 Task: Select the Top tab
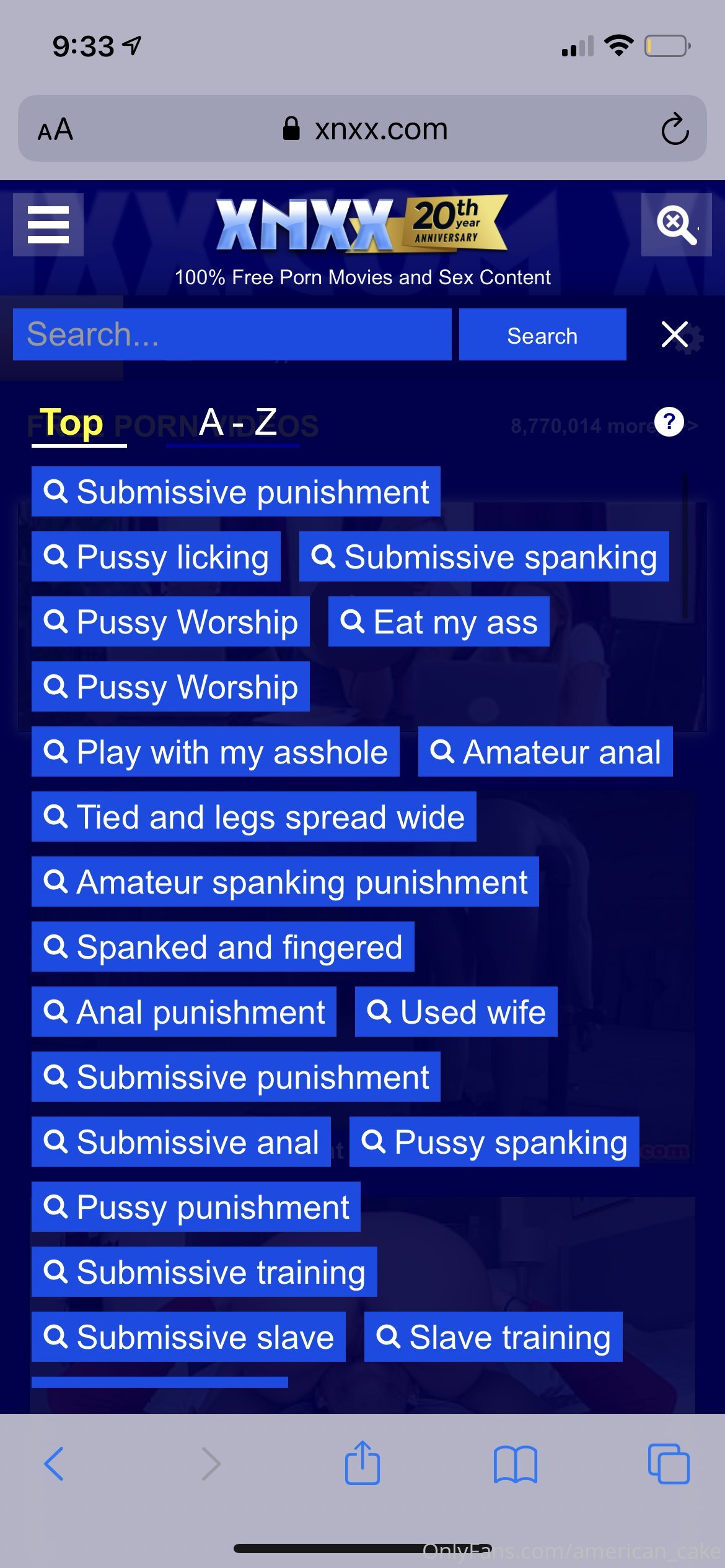click(71, 424)
